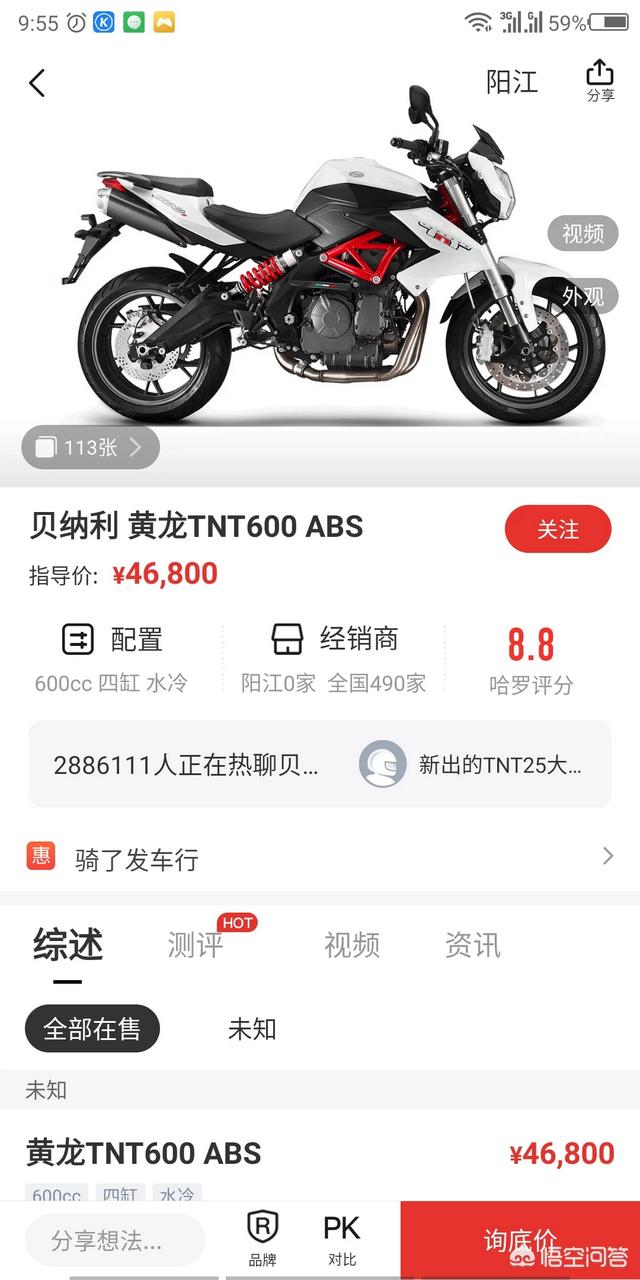Screen dimensions: 640x1280
Task: Check the 哈罗评分 8.8 rating
Action: tap(531, 659)
